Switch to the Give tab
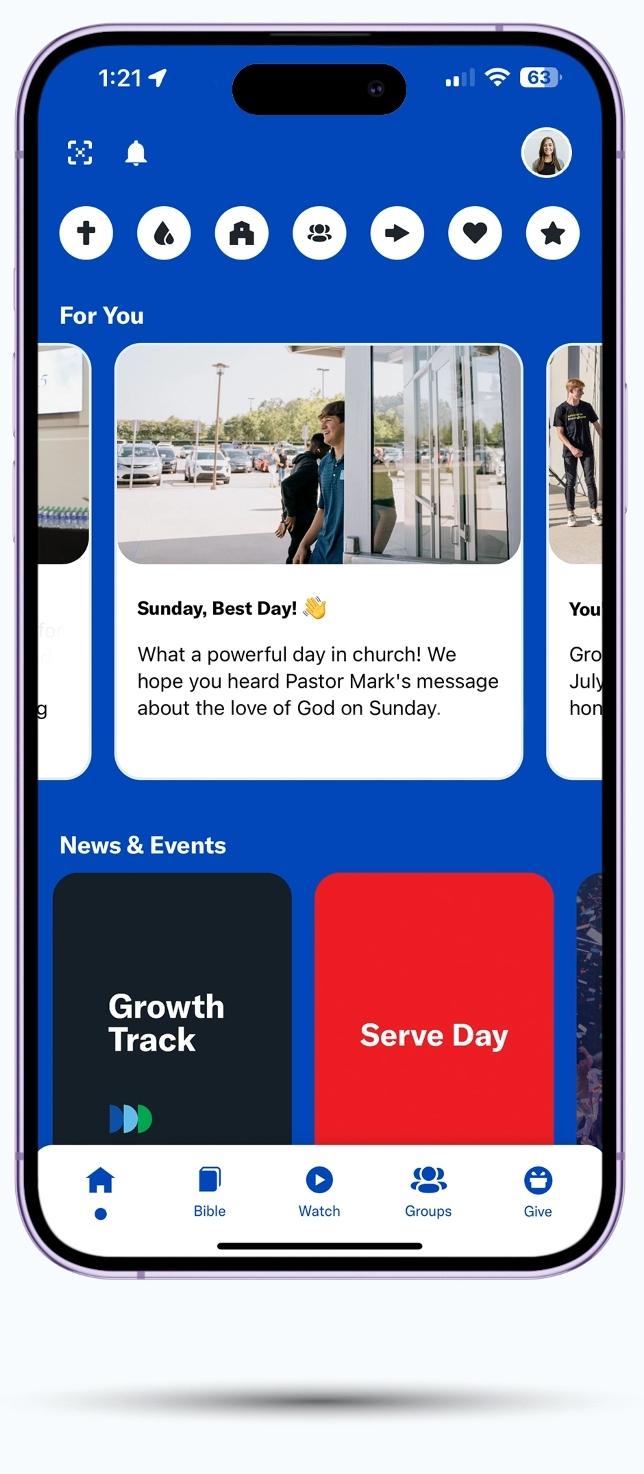The height and width of the screenshot is (1474, 644). pos(538,1191)
